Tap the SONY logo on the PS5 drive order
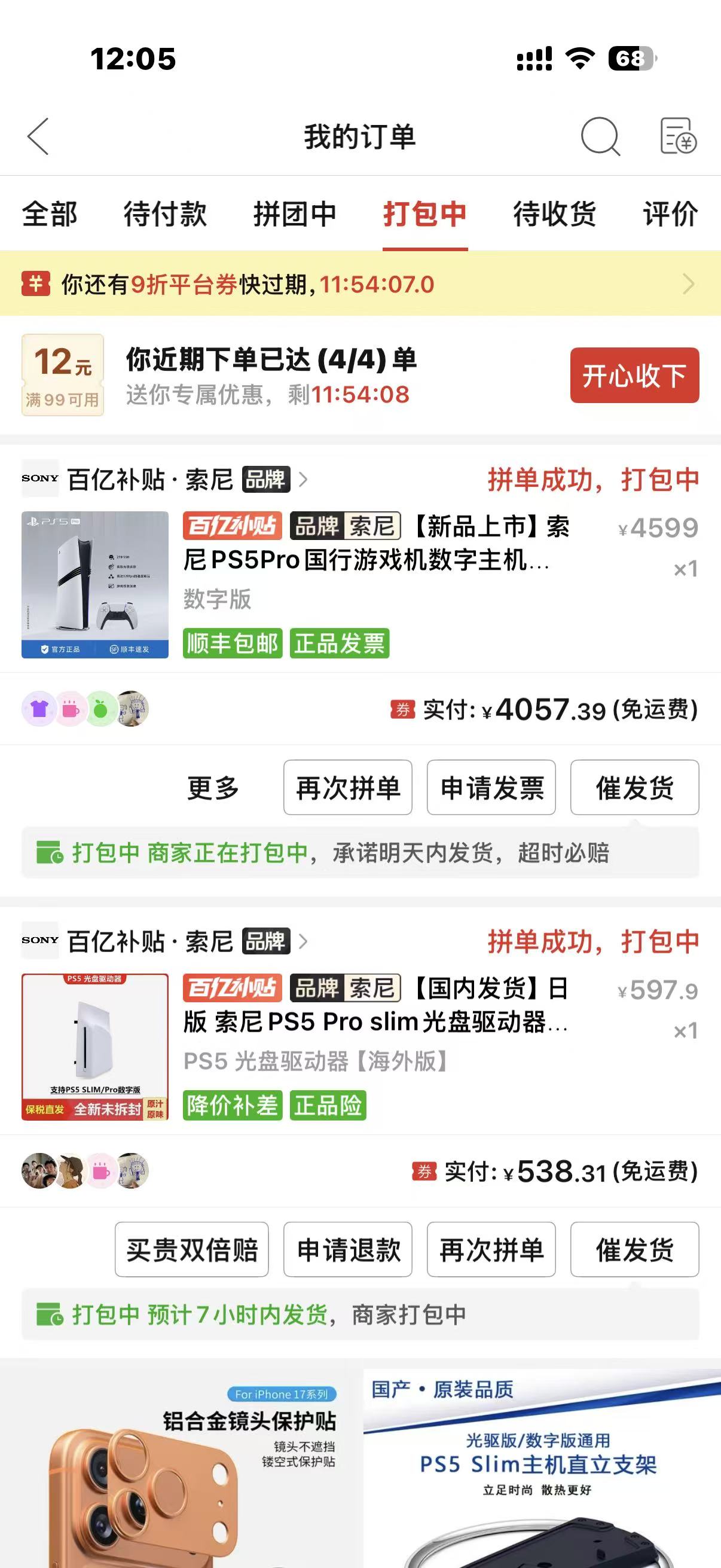The width and height of the screenshot is (721, 1568). tap(39, 941)
